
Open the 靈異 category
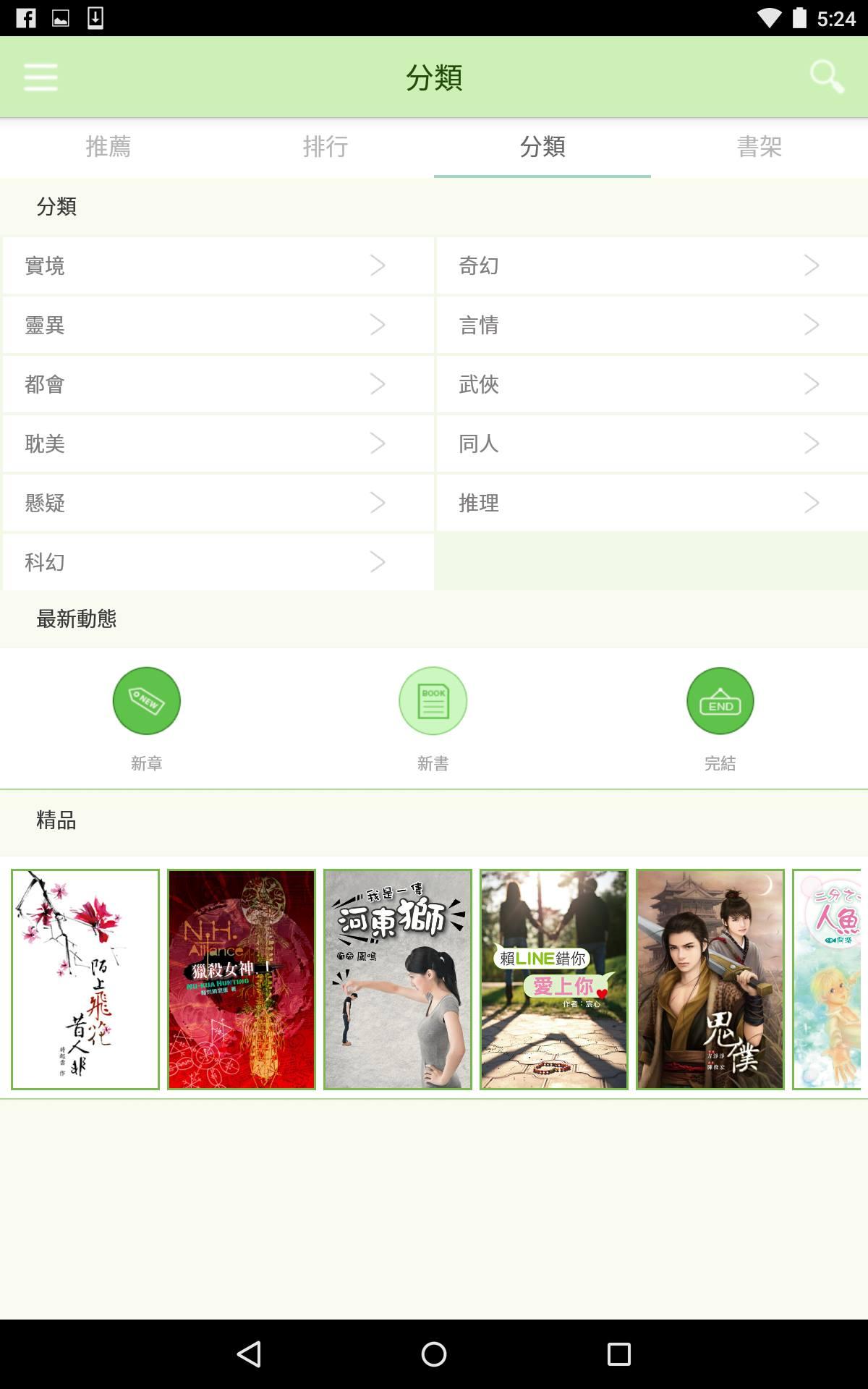(217, 325)
